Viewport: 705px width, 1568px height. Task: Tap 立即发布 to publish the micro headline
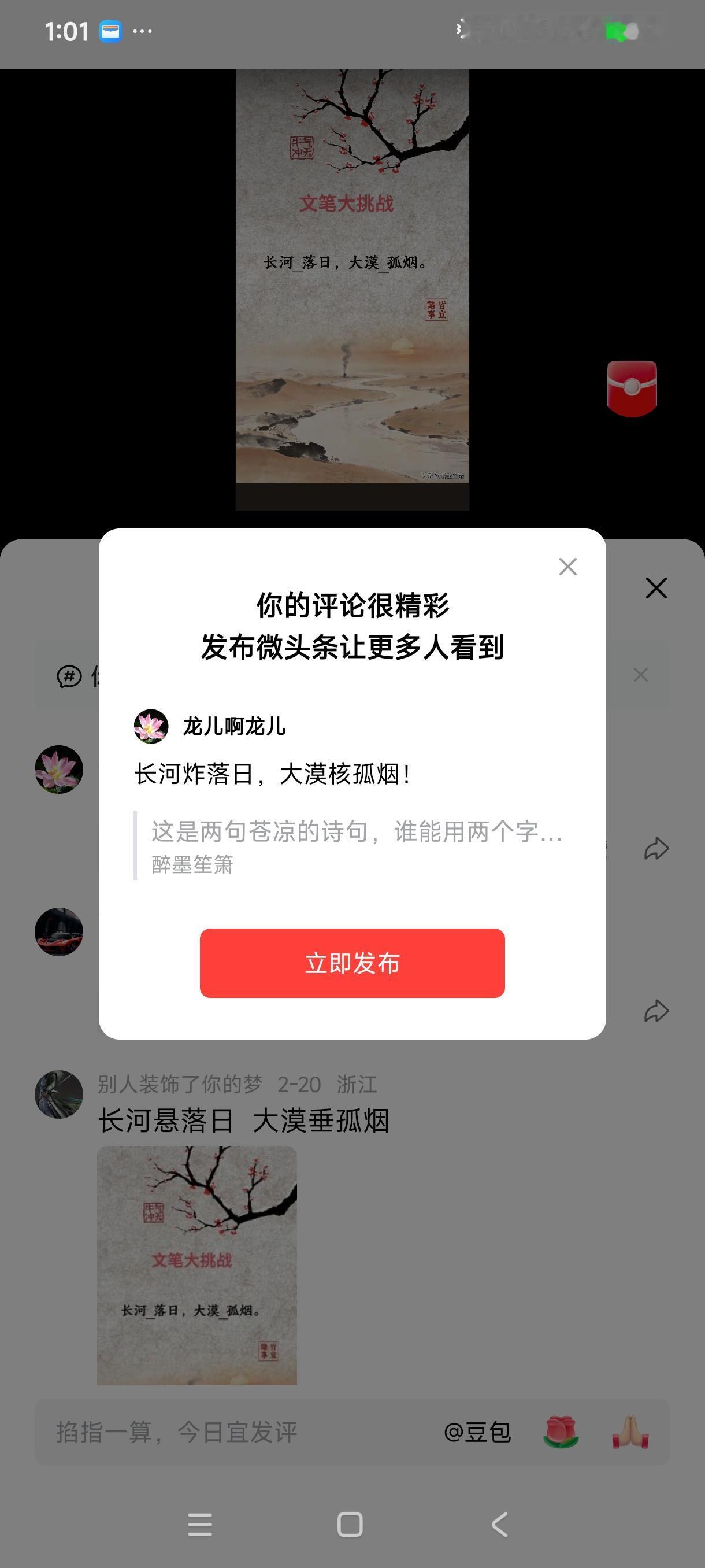[x=352, y=964]
